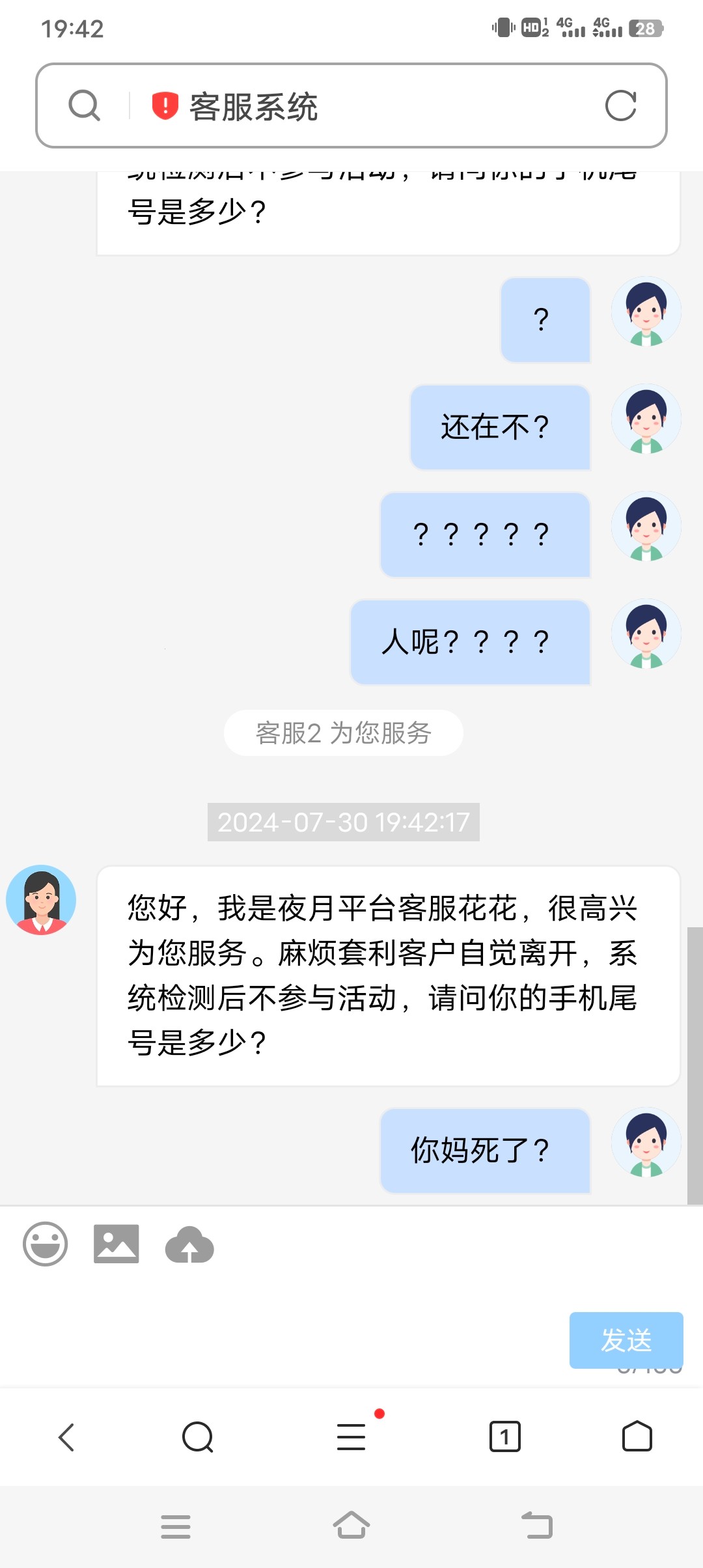Open the browser menu with red dot
This screenshot has width=703, height=1568.
(351, 1436)
